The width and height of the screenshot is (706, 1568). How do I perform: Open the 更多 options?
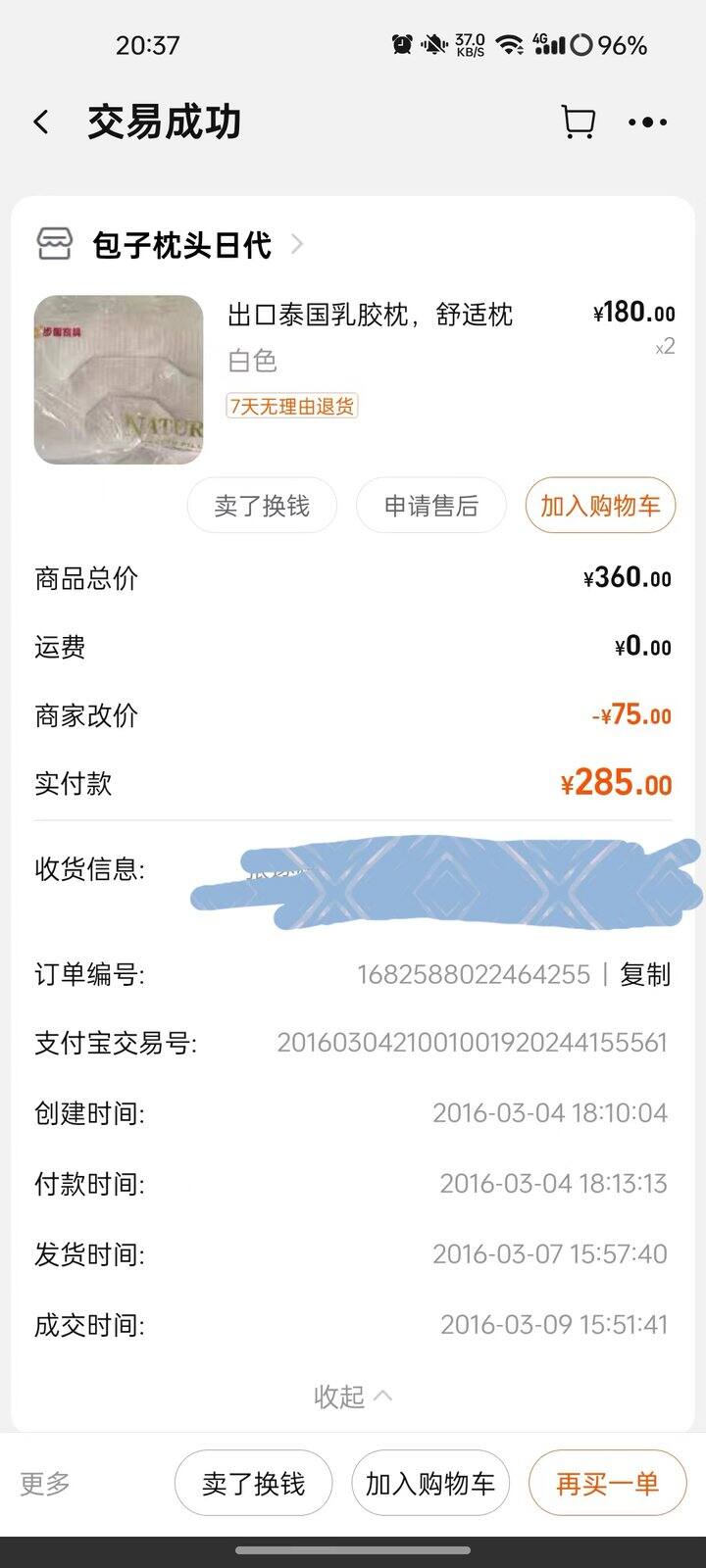46,1484
